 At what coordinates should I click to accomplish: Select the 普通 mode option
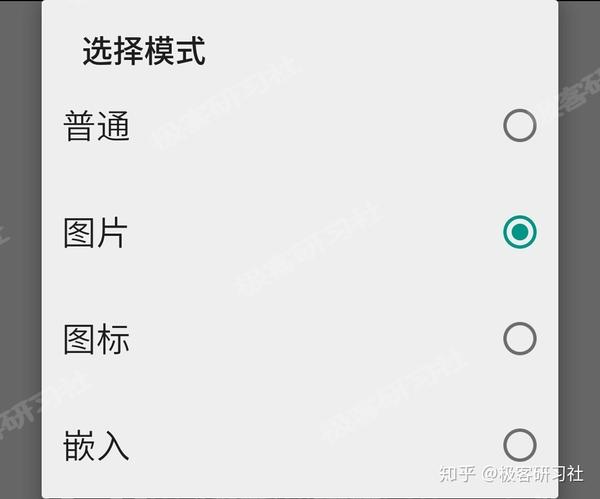click(519, 126)
